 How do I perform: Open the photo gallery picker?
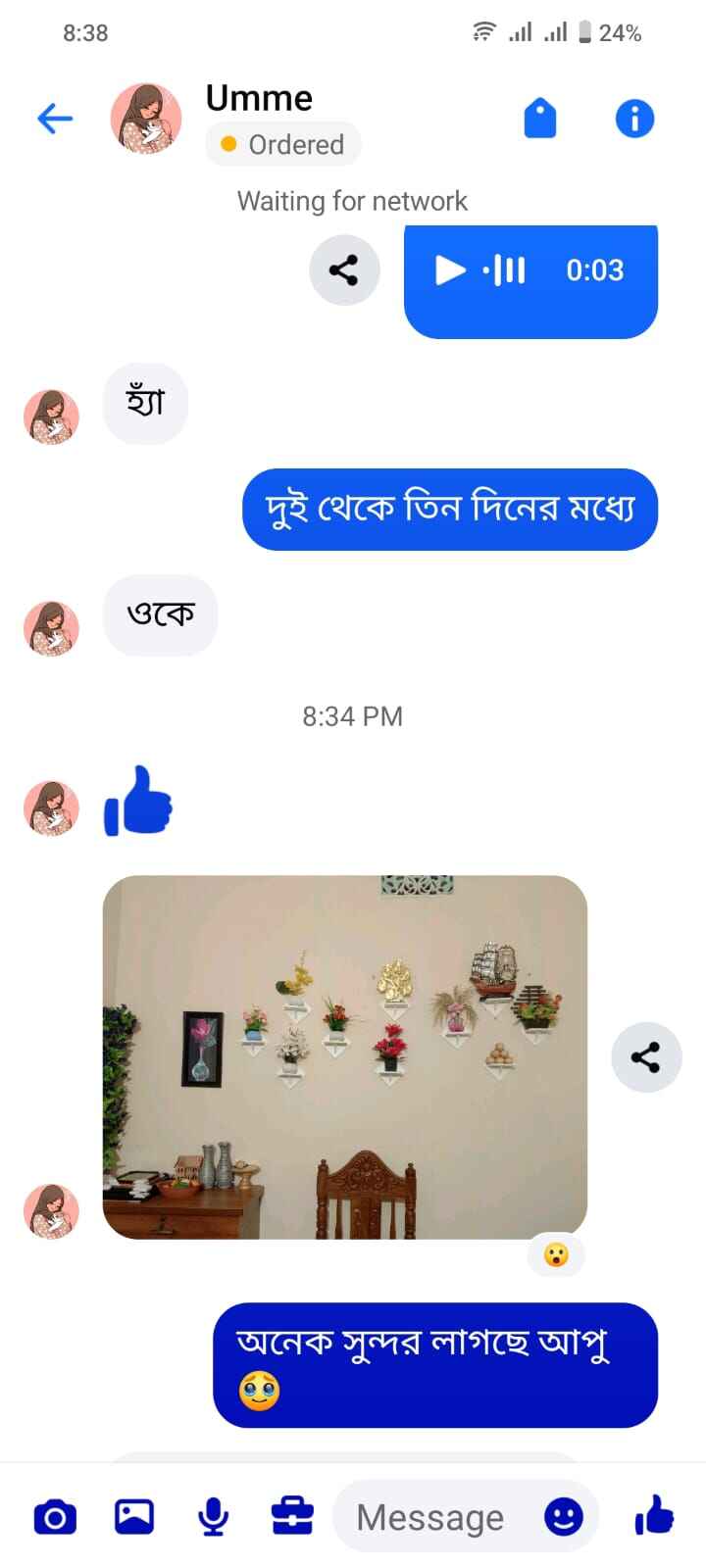click(134, 1517)
